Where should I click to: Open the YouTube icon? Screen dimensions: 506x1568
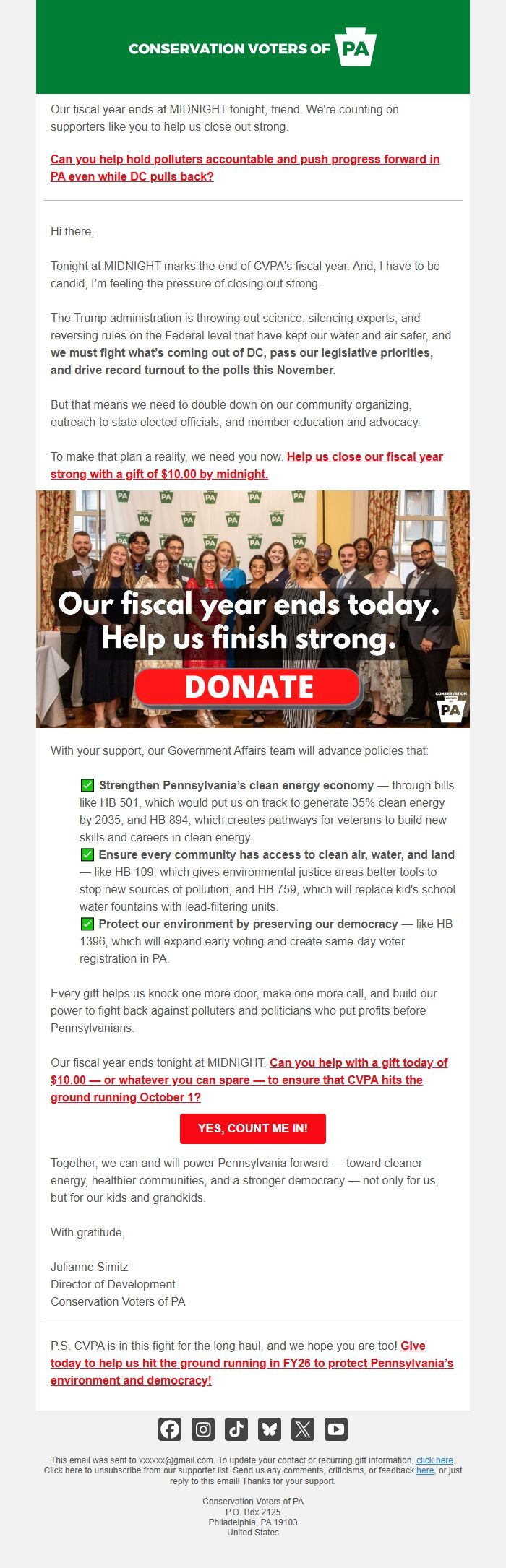[x=336, y=1429]
